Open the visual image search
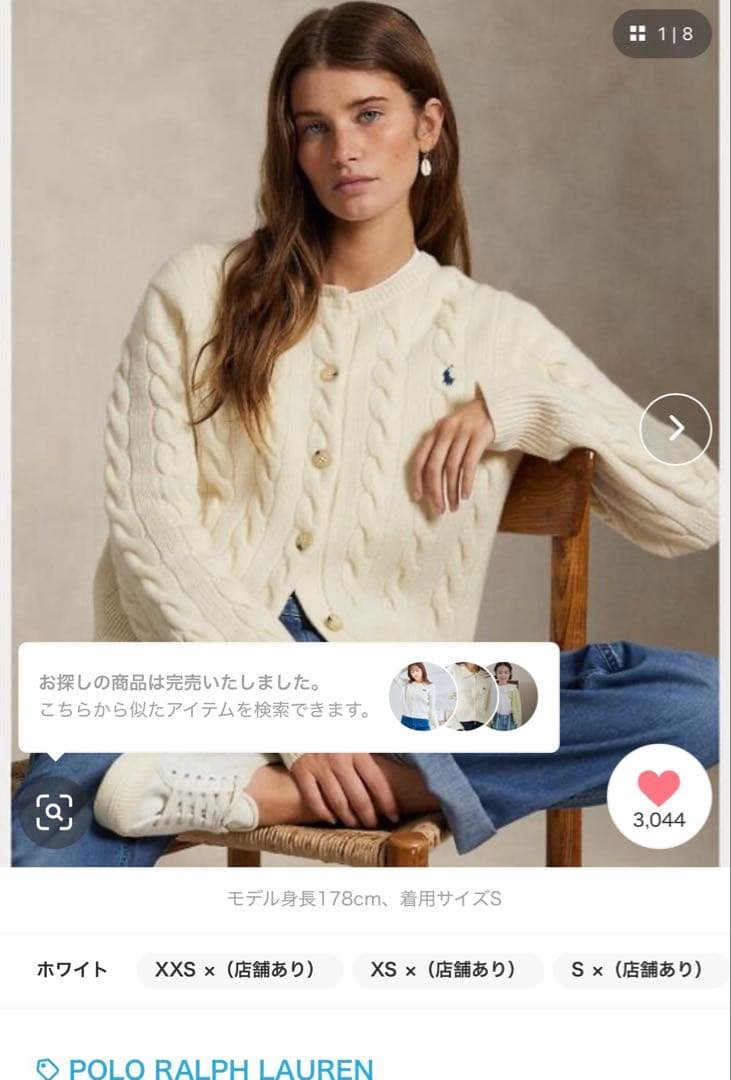The height and width of the screenshot is (1080, 731). click(54, 812)
